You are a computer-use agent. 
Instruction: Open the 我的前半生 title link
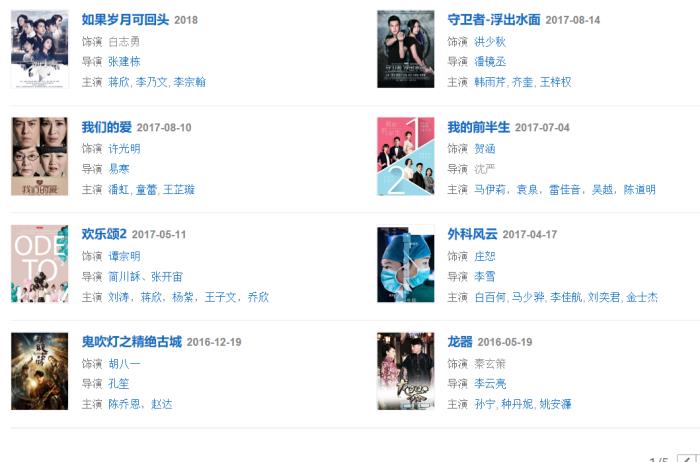pyautogui.click(x=478, y=128)
